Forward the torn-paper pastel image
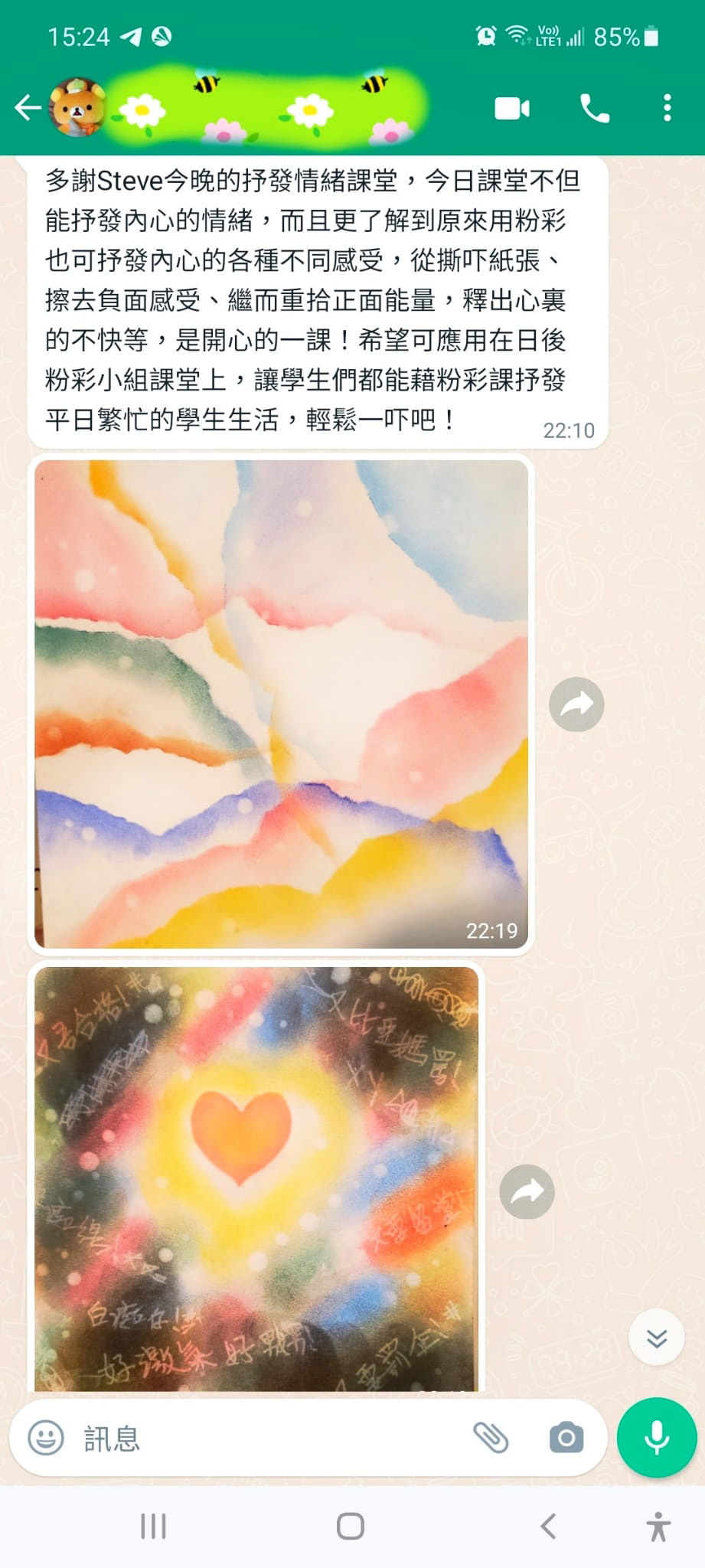The height and width of the screenshot is (1568, 705). (576, 704)
